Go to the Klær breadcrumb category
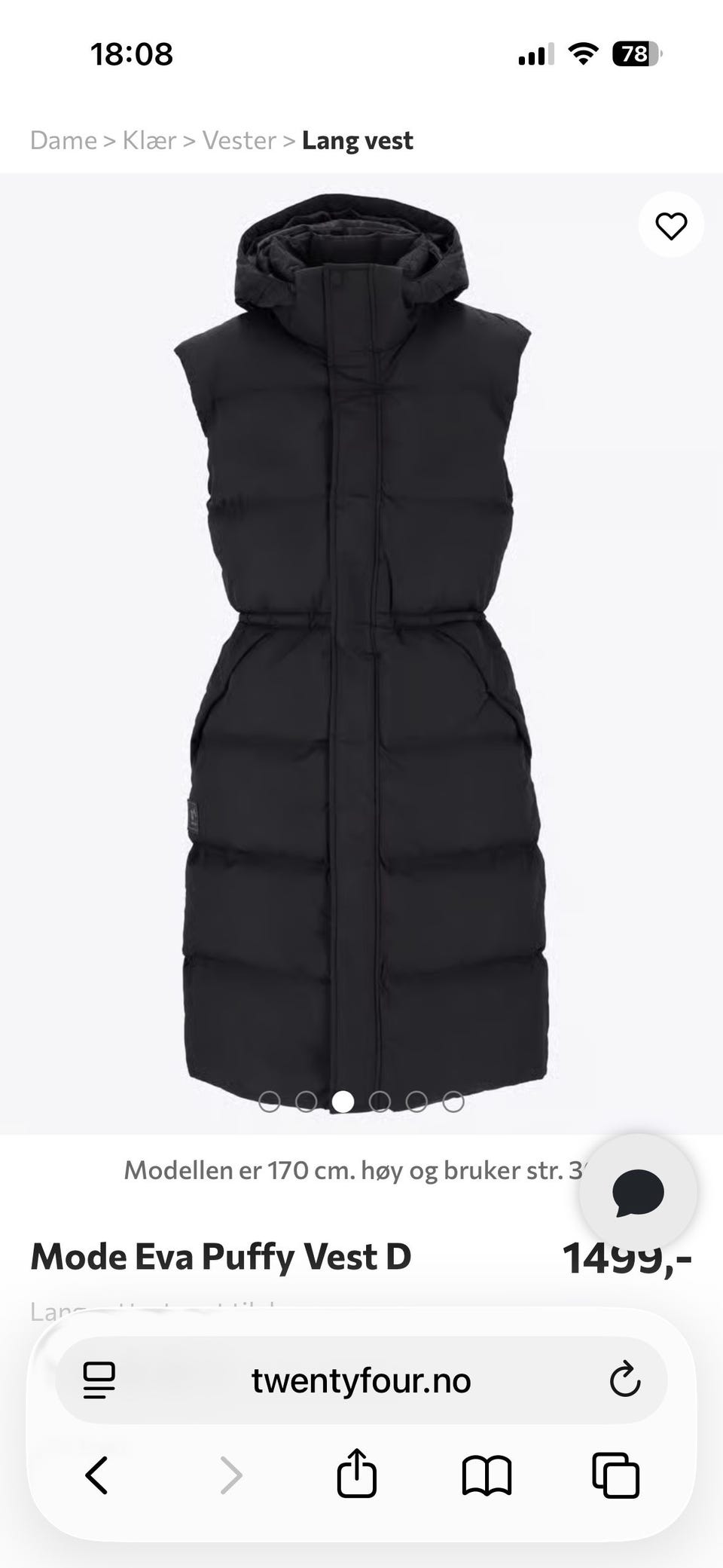The height and width of the screenshot is (1568, 723). 149,141
